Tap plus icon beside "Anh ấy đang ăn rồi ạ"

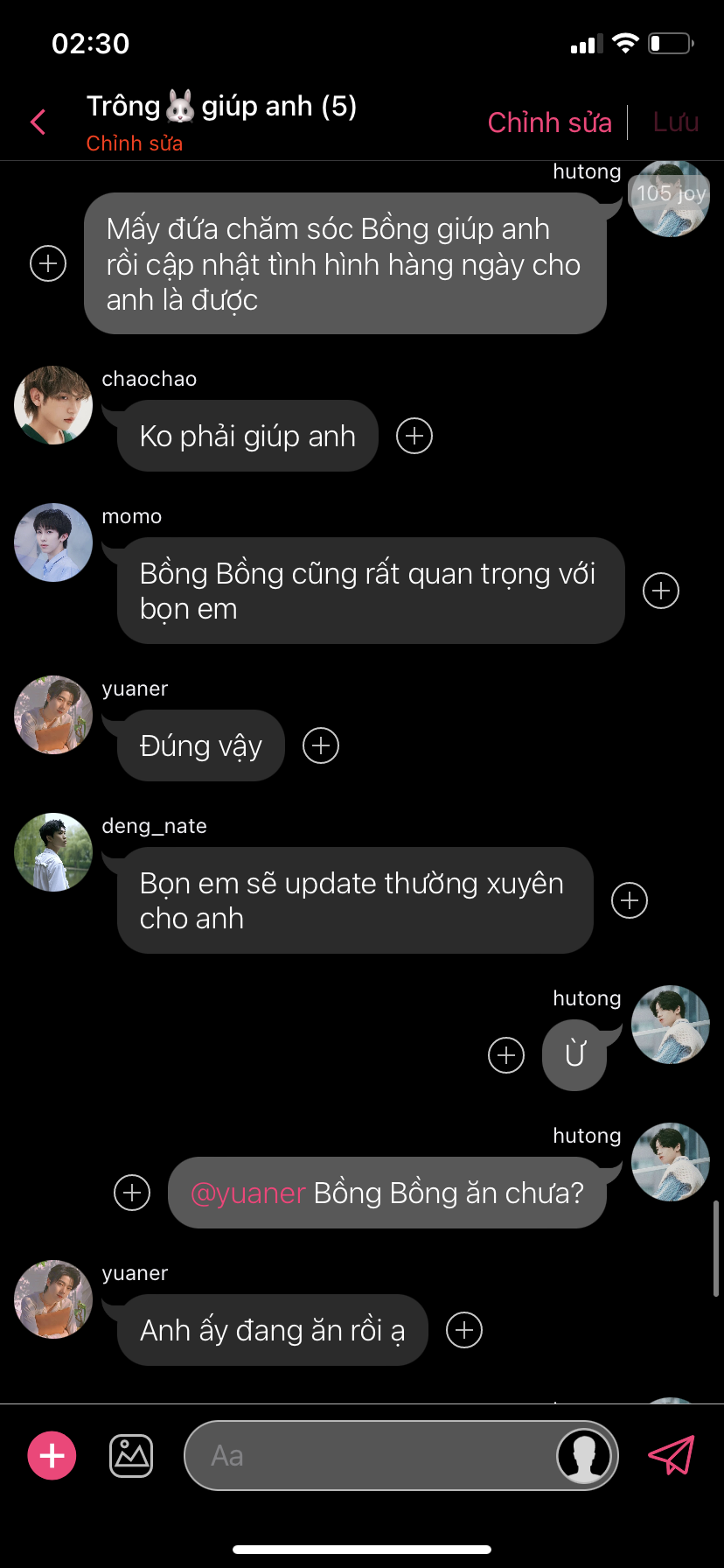(464, 1330)
